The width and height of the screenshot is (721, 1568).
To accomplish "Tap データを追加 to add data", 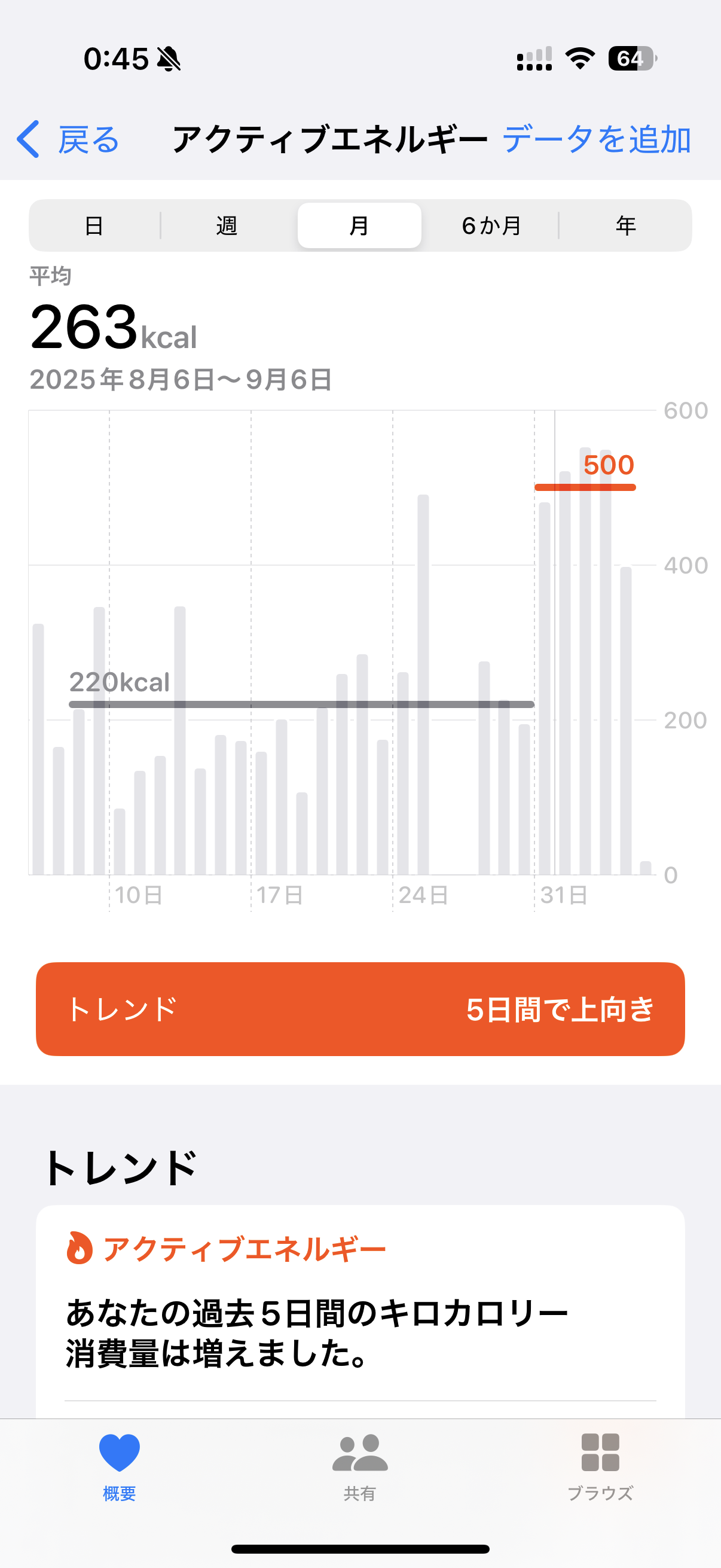I will 596,139.
